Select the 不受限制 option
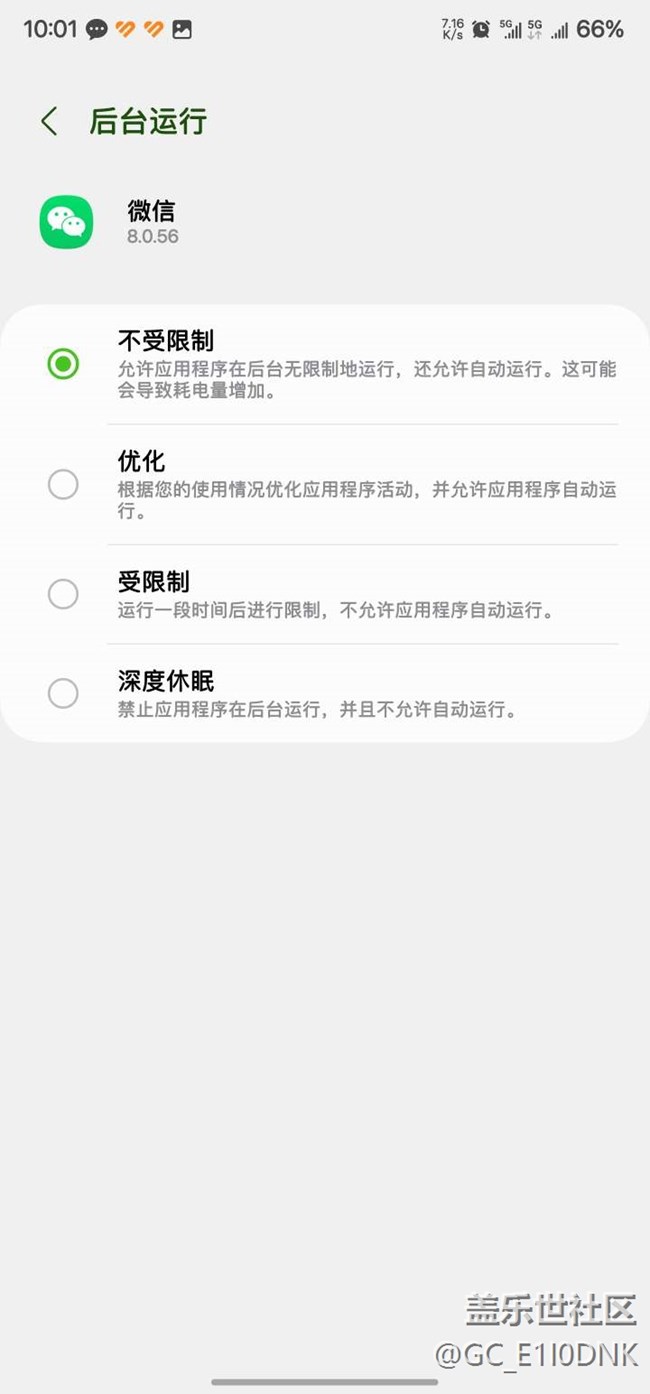The width and height of the screenshot is (650, 1394). (x=63, y=364)
